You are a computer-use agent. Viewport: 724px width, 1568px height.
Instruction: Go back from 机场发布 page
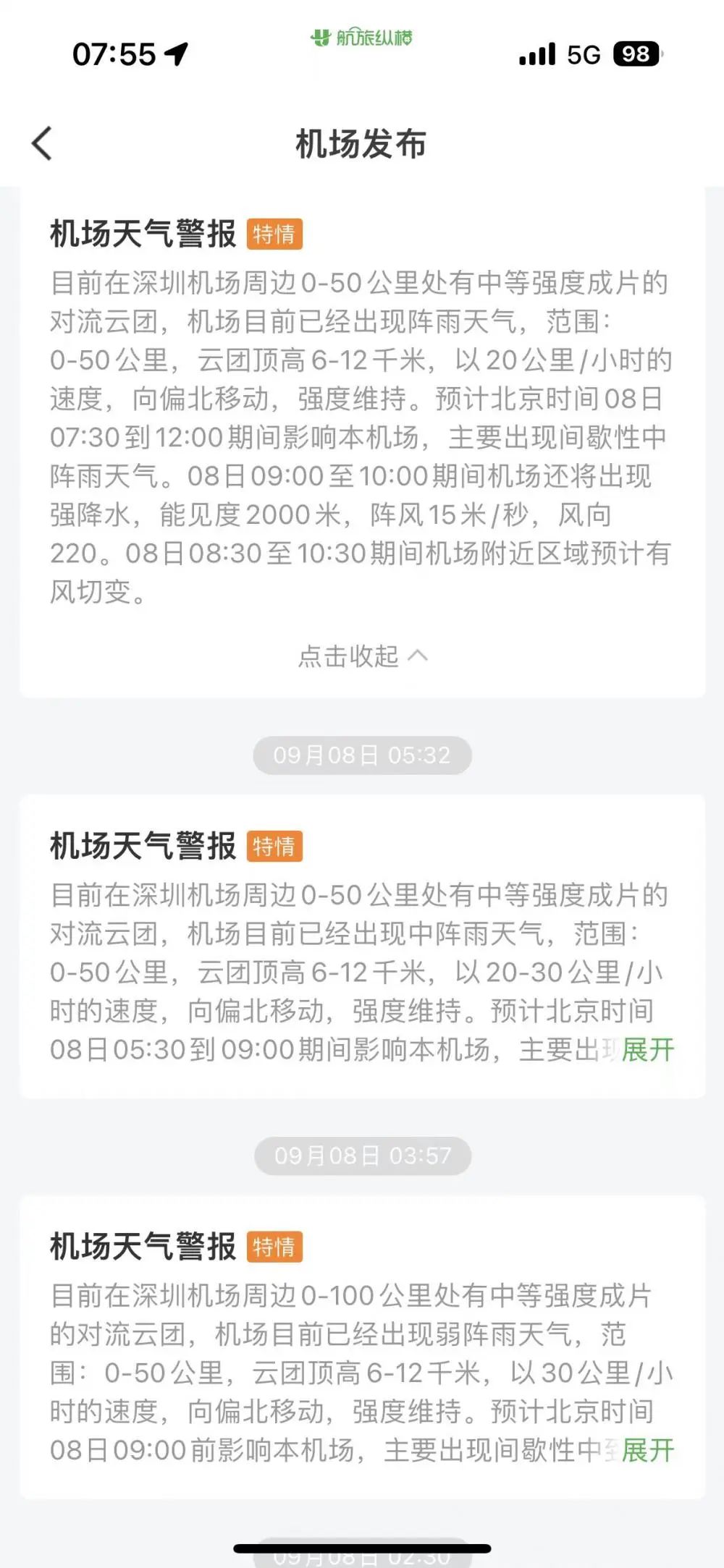pos(43,143)
